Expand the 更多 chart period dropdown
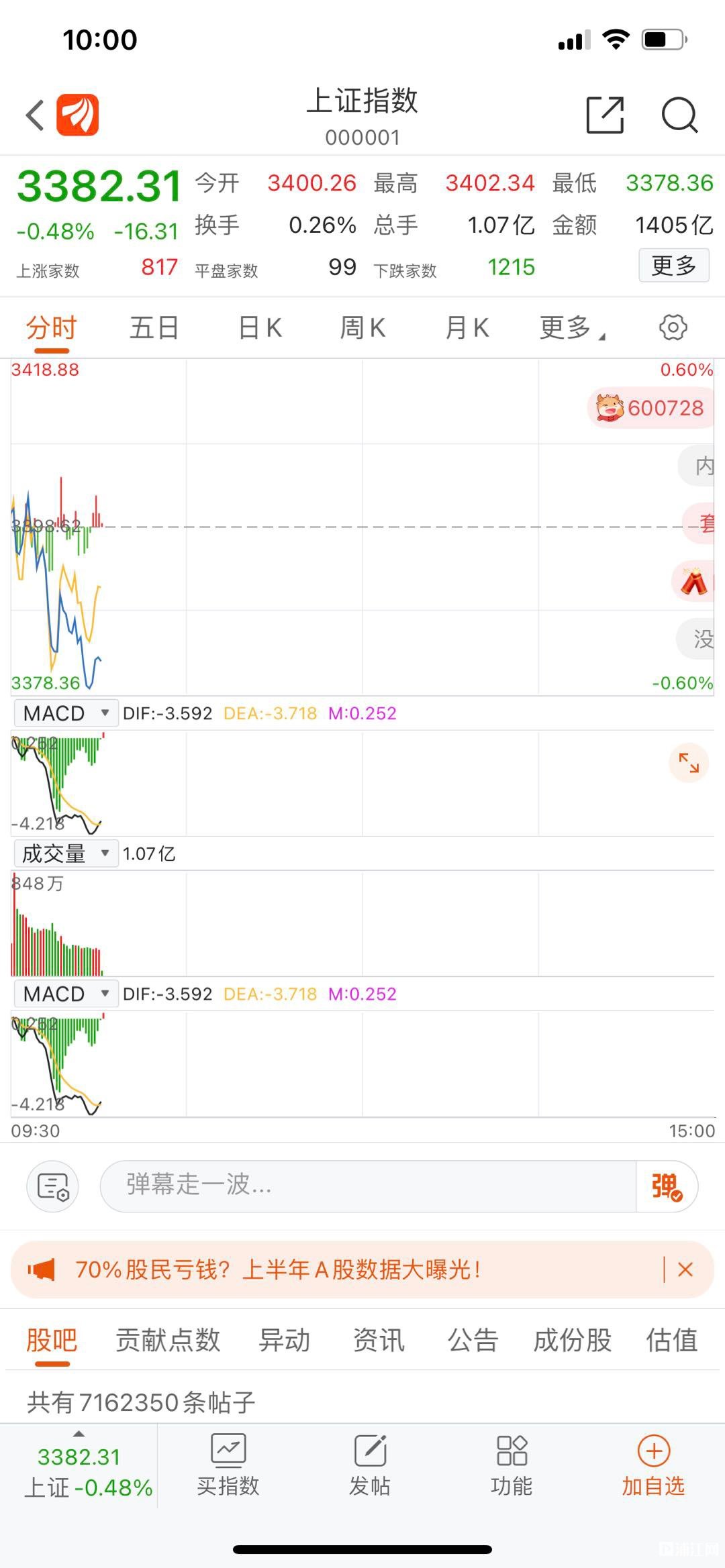 [572, 328]
